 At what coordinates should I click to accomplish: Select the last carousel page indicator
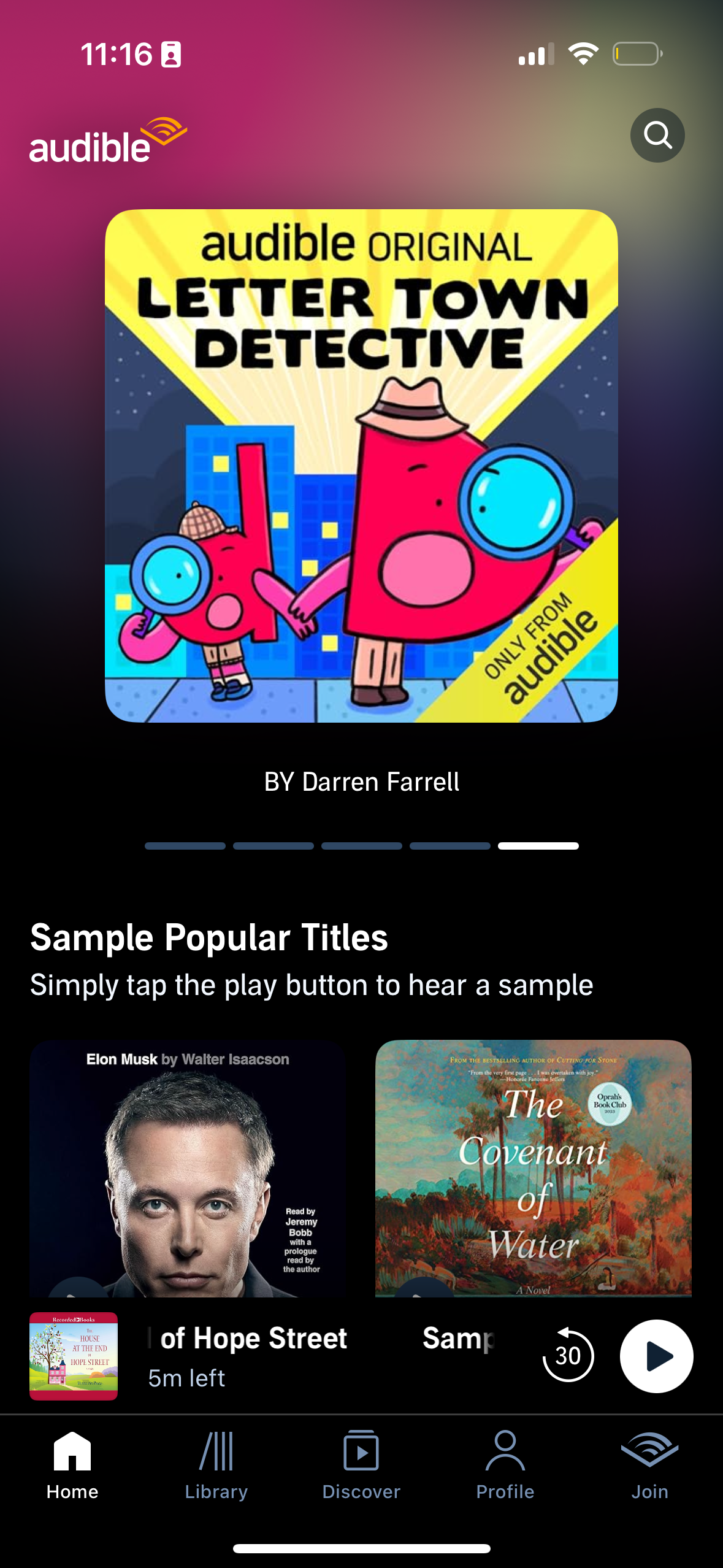[538, 845]
